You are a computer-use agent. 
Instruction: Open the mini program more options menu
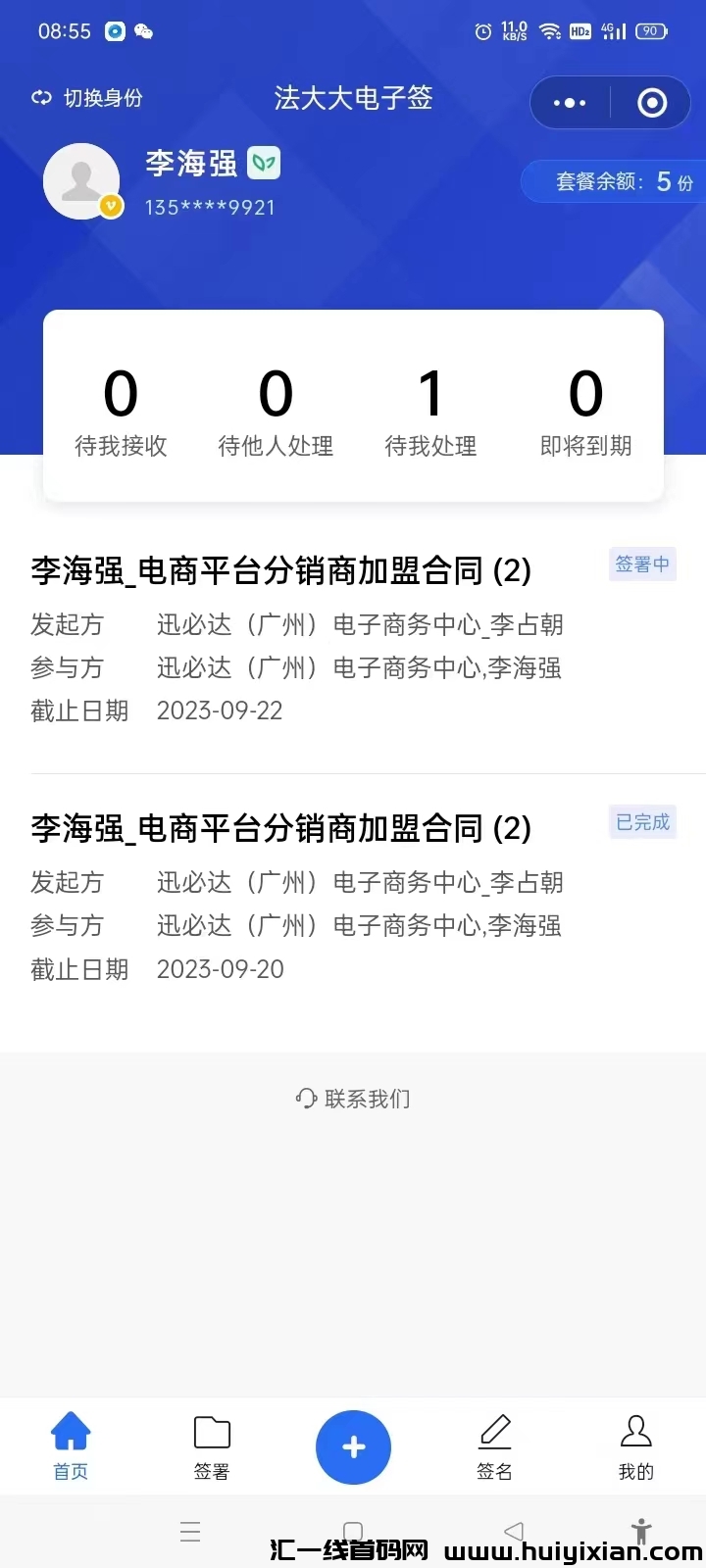point(570,102)
